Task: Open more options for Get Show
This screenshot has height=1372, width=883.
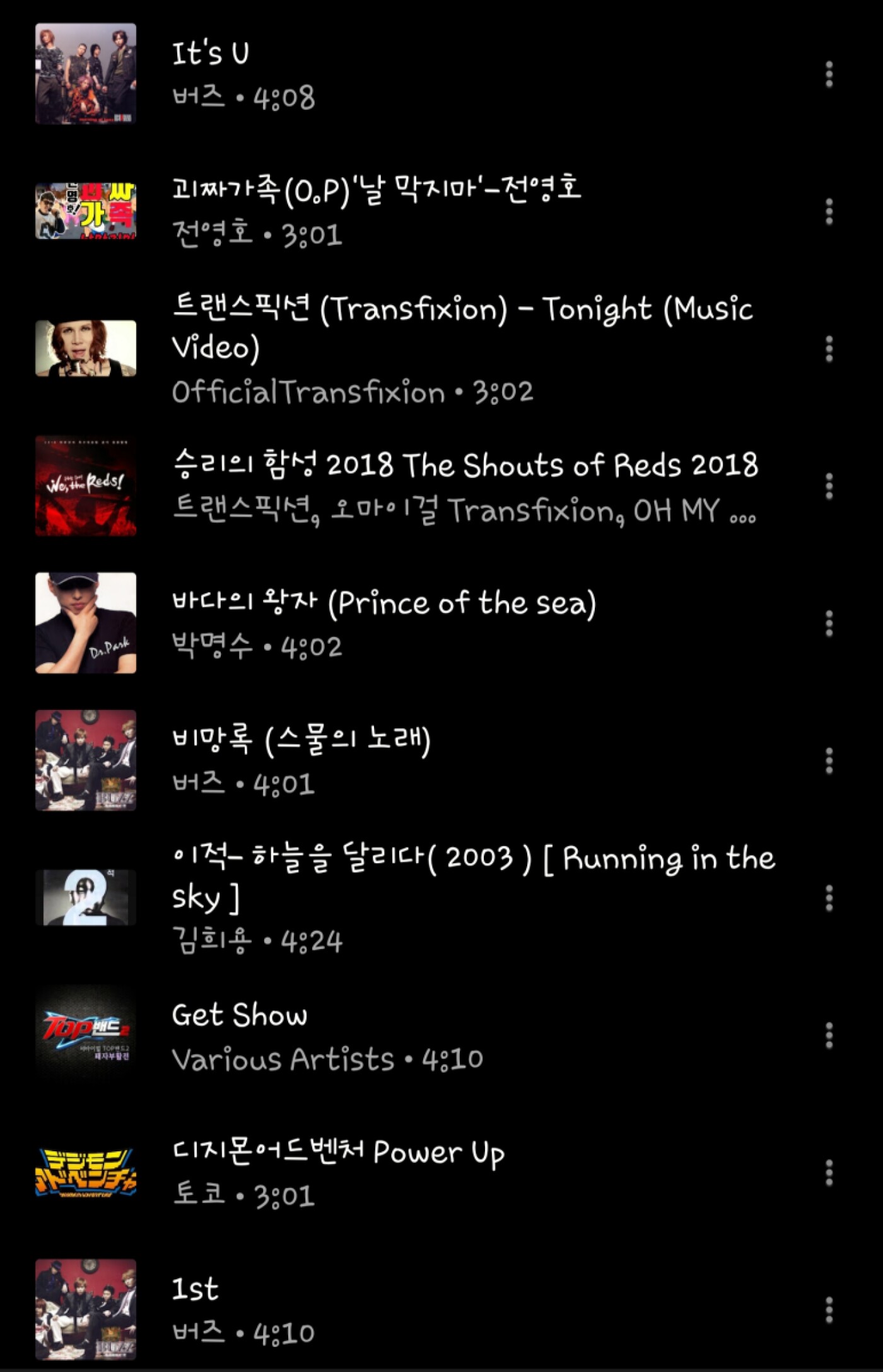Action: 829,1035
